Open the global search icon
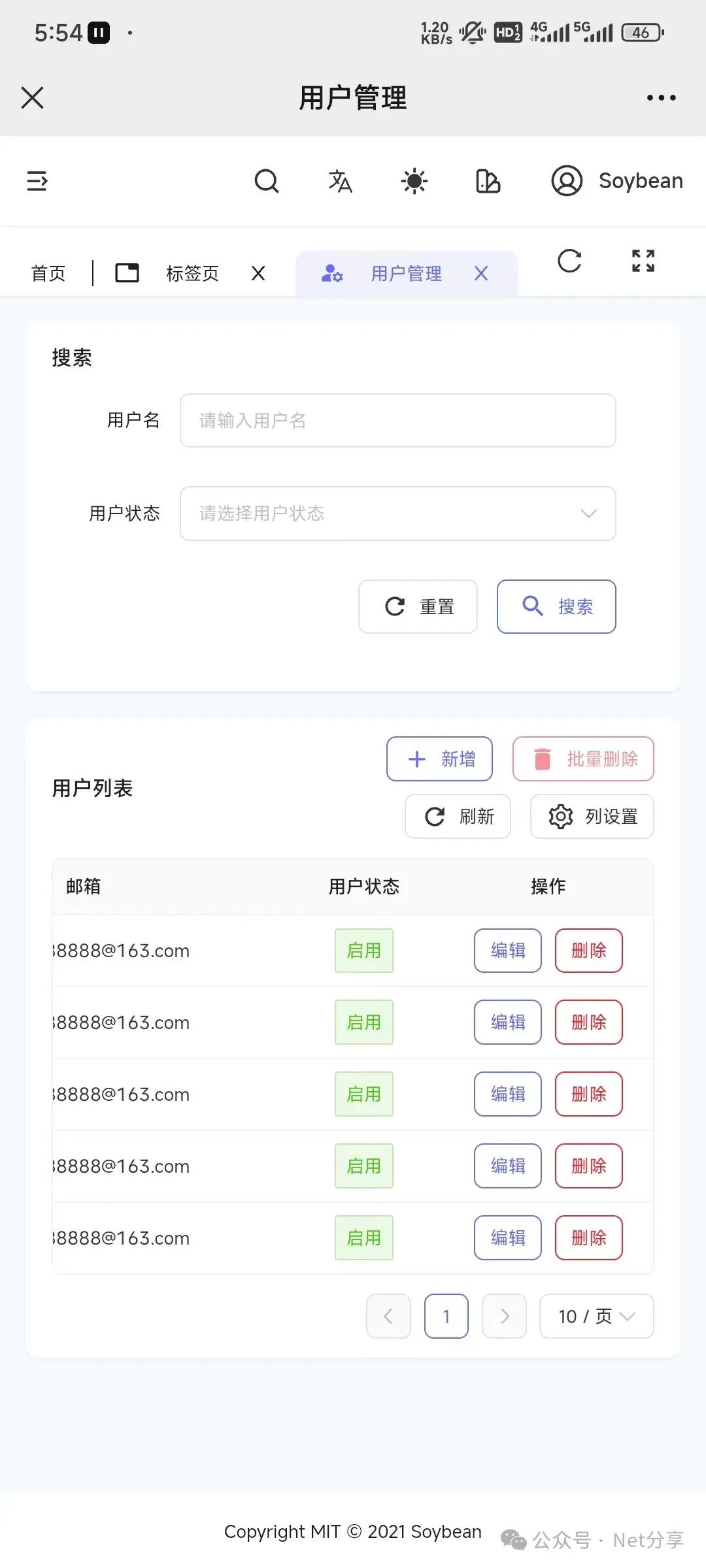706x1568 pixels. point(267,181)
